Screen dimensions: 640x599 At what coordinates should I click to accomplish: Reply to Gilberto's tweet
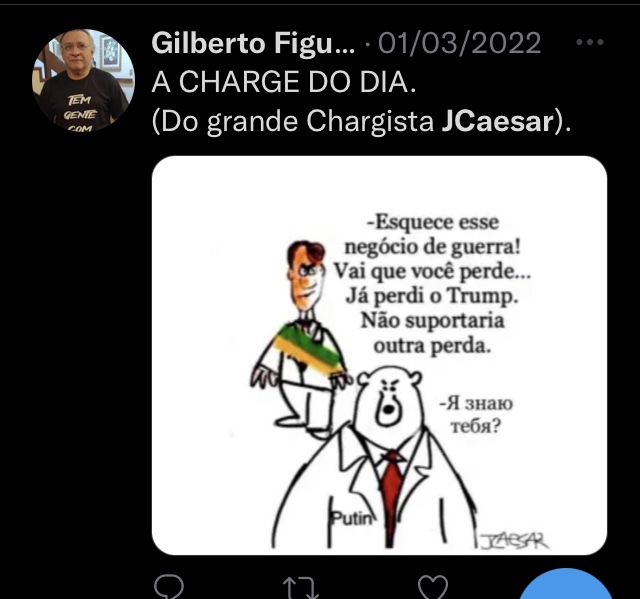click(171, 588)
